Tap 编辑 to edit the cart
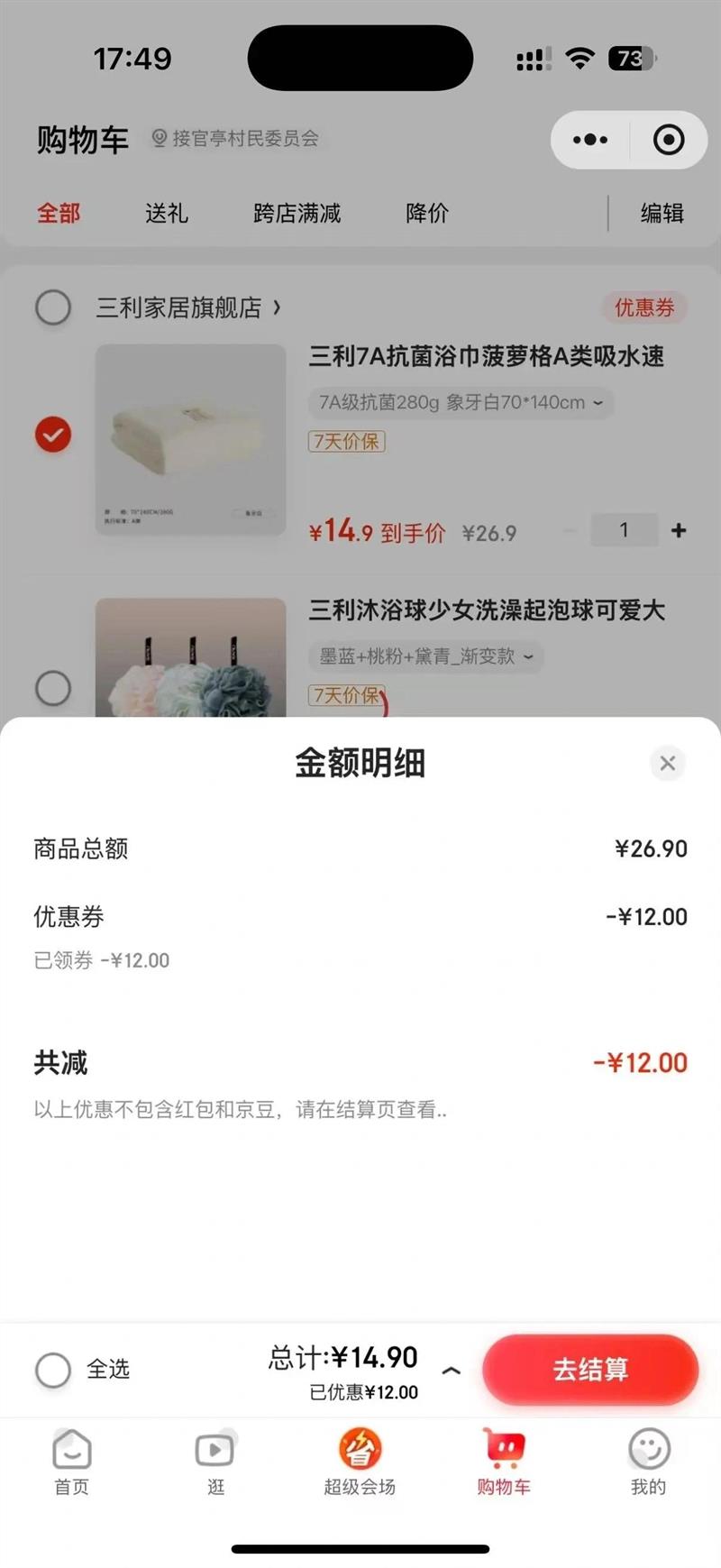721x1568 pixels. click(662, 214)
